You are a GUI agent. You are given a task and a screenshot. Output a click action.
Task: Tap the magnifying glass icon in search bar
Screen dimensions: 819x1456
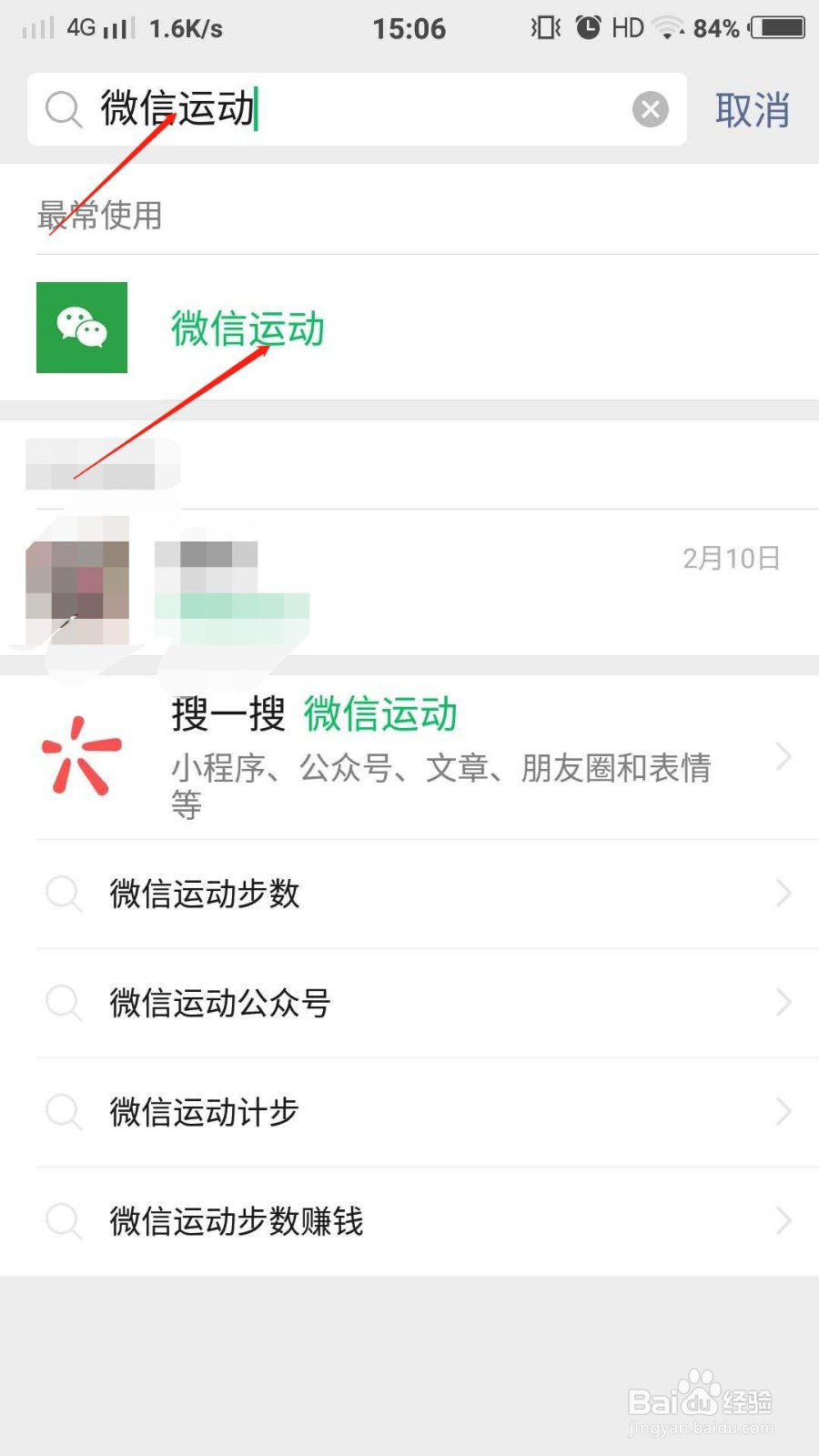point(62,109)
